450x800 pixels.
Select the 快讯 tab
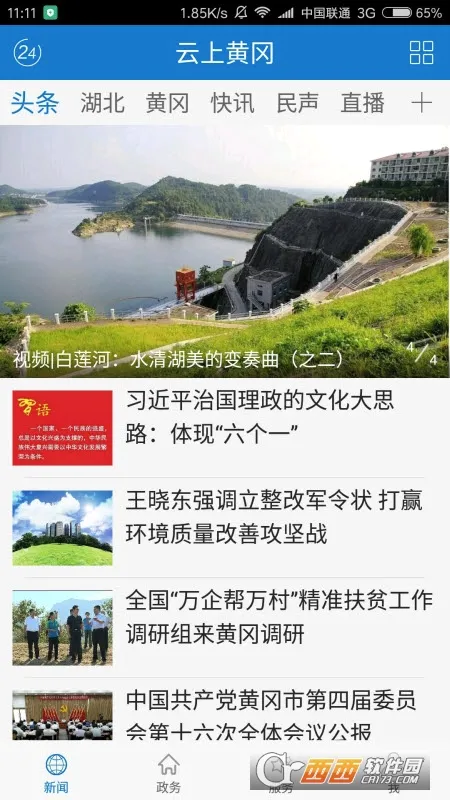[233, 103]
